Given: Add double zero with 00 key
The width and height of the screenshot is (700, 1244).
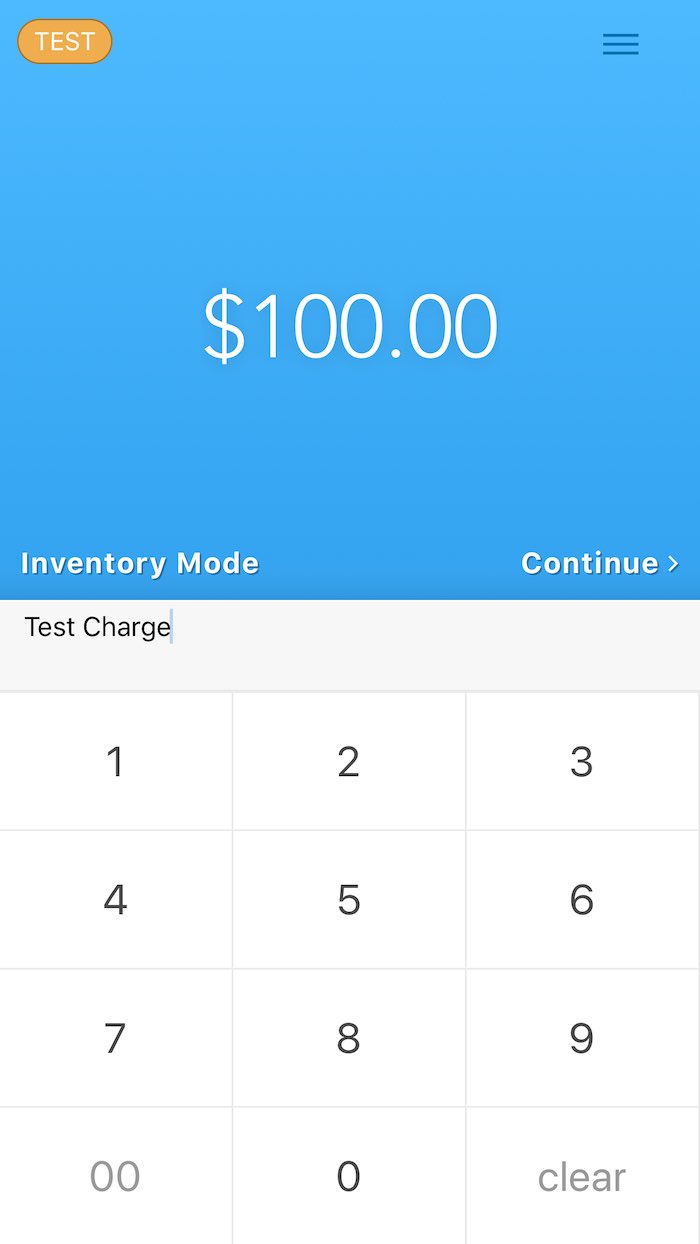Looking at the screenshot, I should point(115,1176).
